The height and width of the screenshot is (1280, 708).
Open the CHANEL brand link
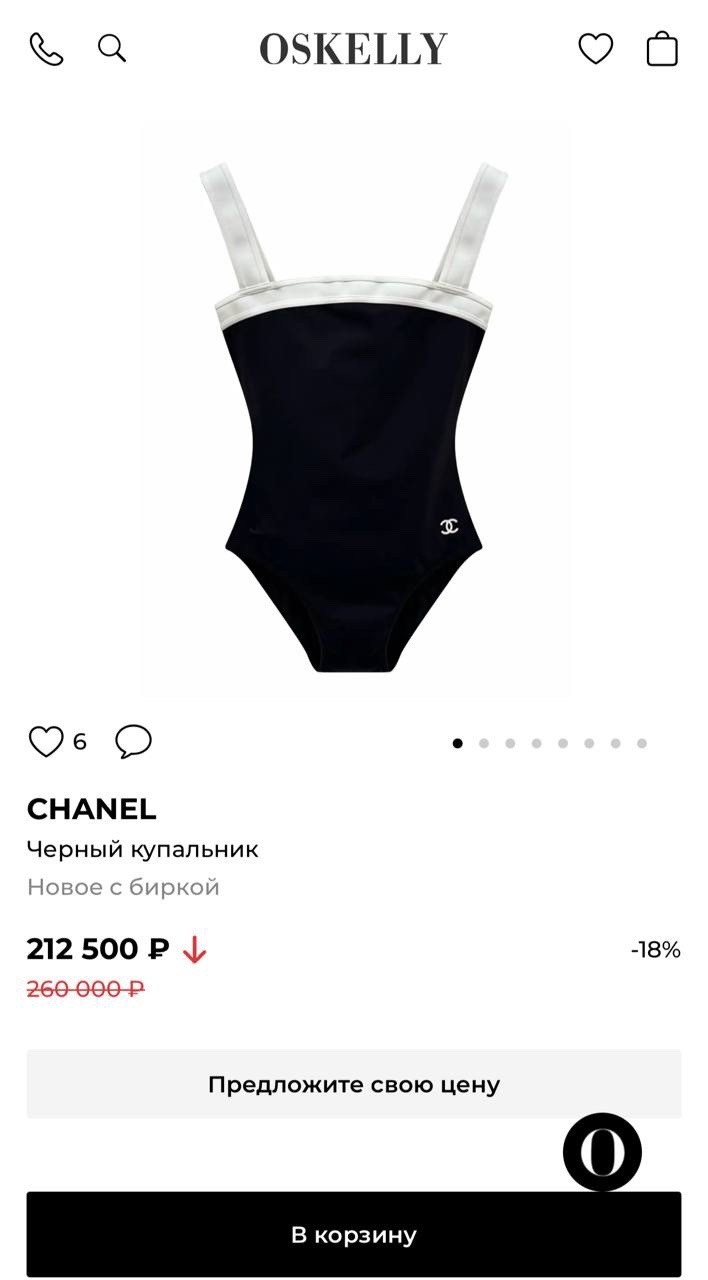[x=92, y=808]
